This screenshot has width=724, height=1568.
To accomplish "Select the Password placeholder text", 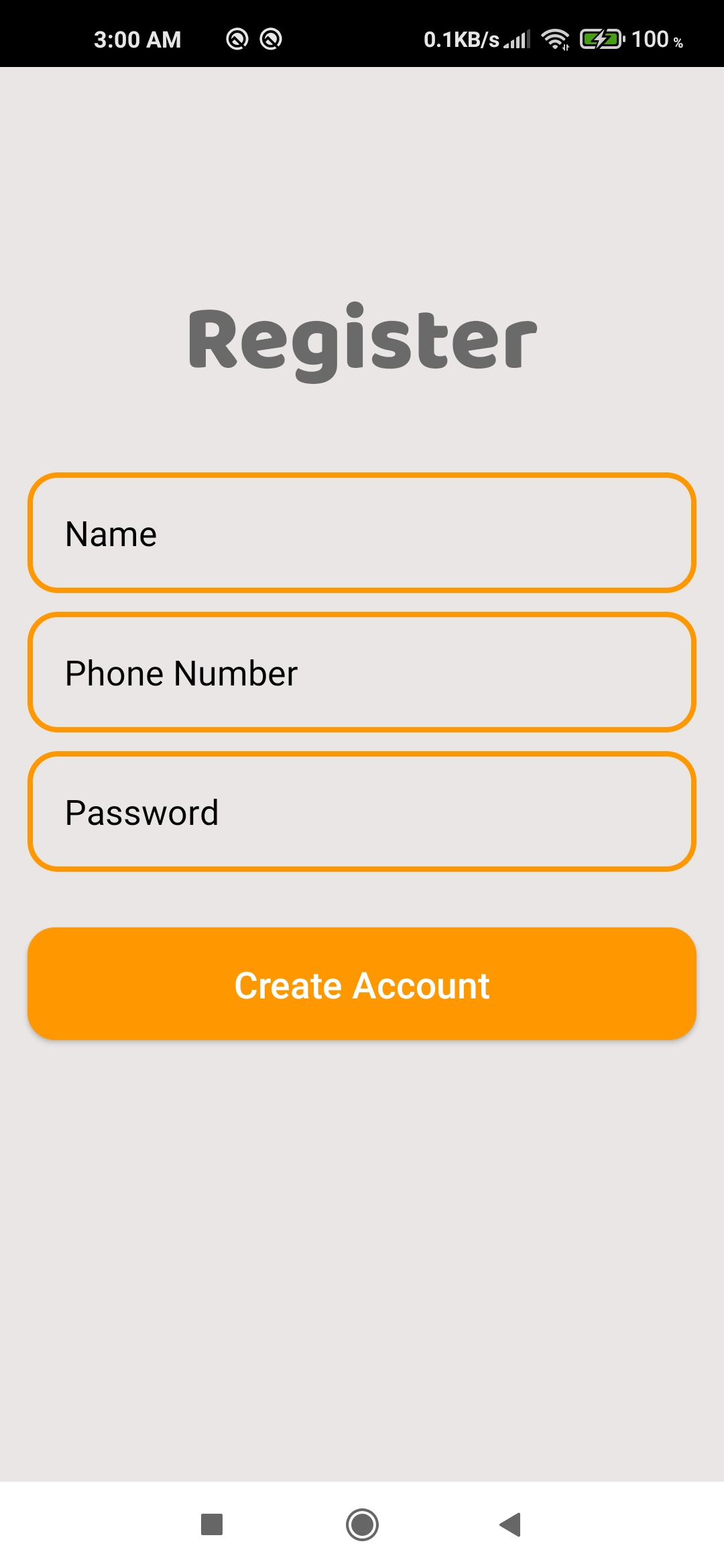I will point(141,812).
